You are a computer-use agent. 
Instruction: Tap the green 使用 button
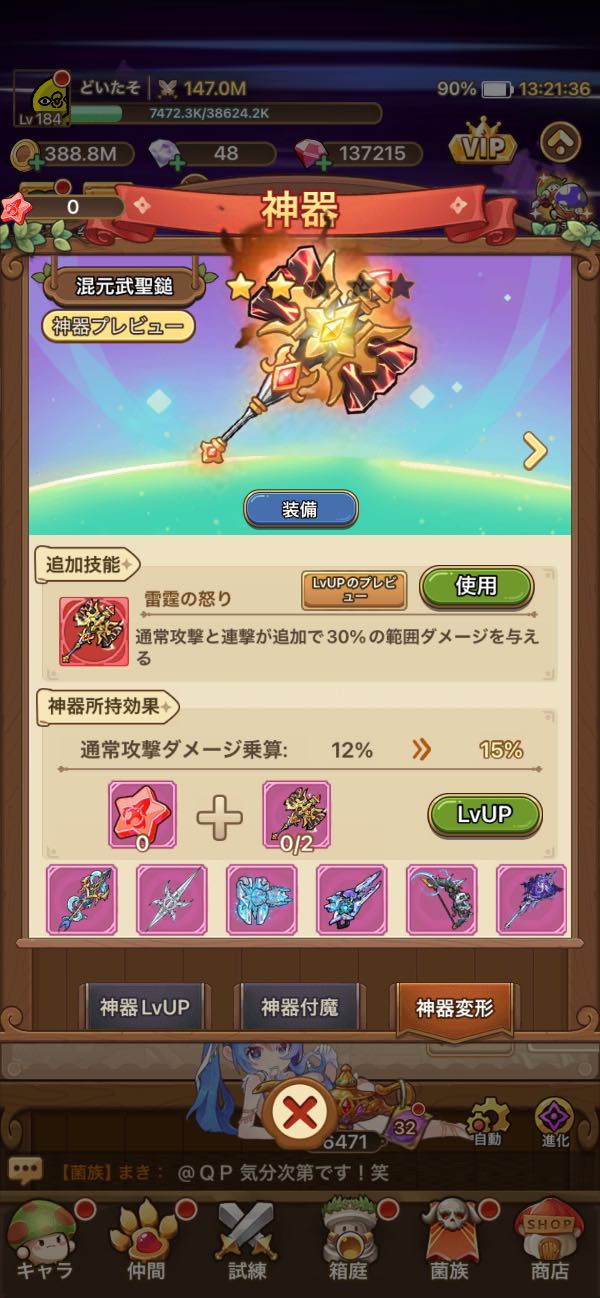(476, 587)
